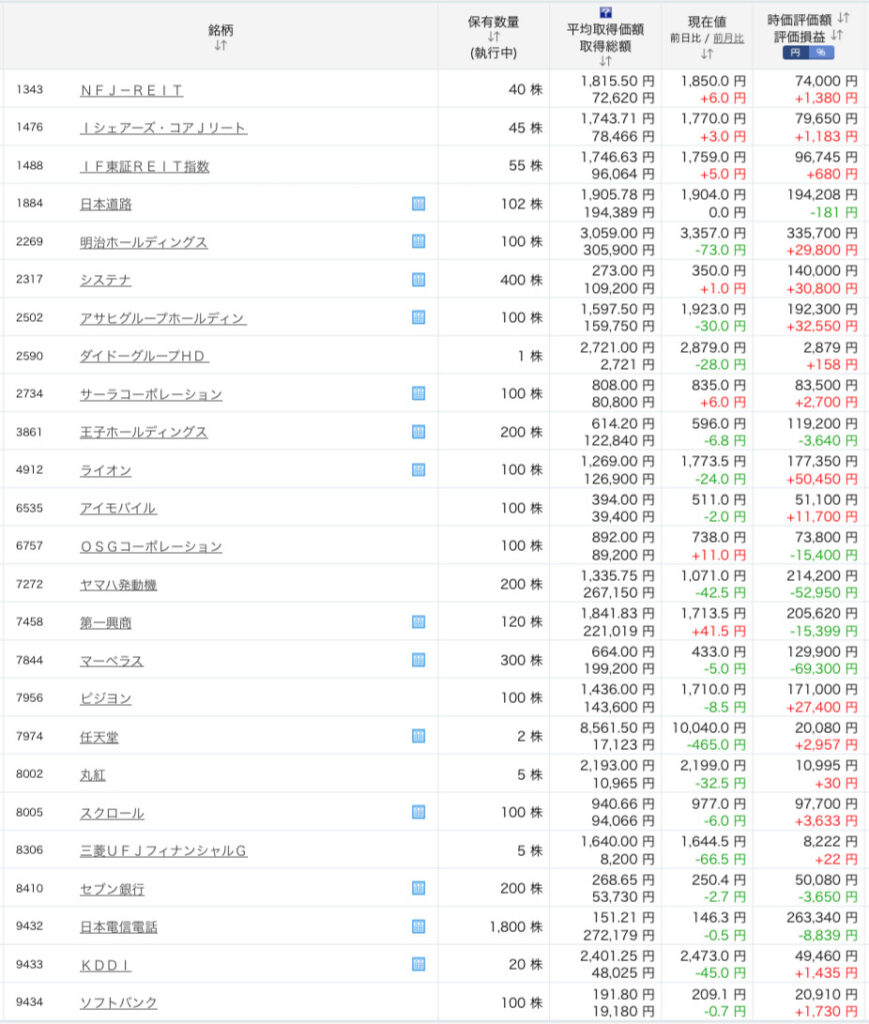869x1024 pixels.
Task: Open the 任天堂 stock page
Action: [x=99, y=737]
